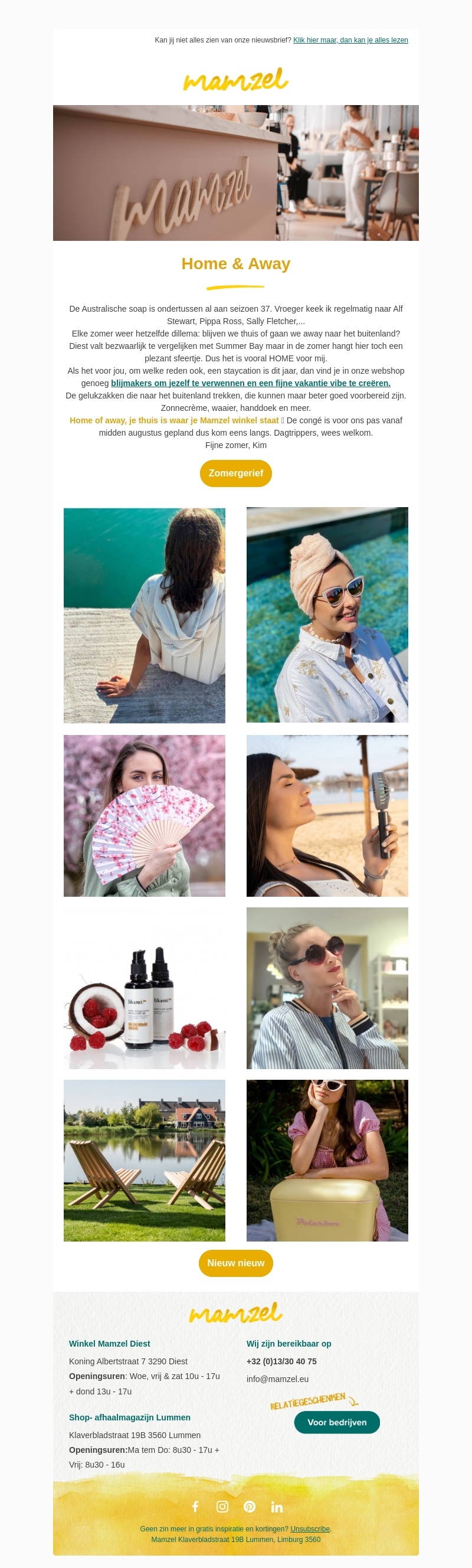View the handheld fan beach photo

click(x=327, y=815)
